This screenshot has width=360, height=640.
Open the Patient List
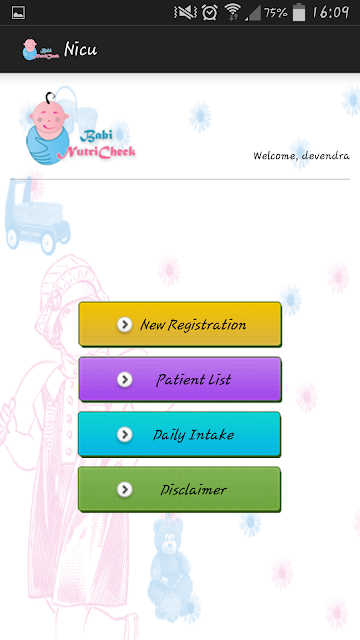tap(180, 379)
